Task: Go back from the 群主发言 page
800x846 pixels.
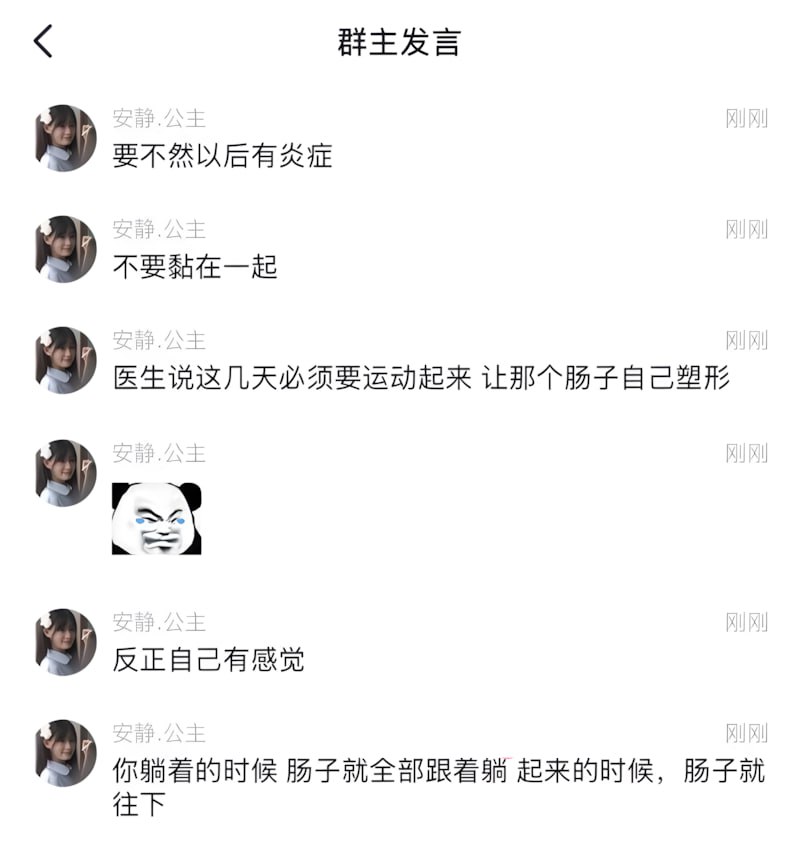Action: [x=43, y=42]
